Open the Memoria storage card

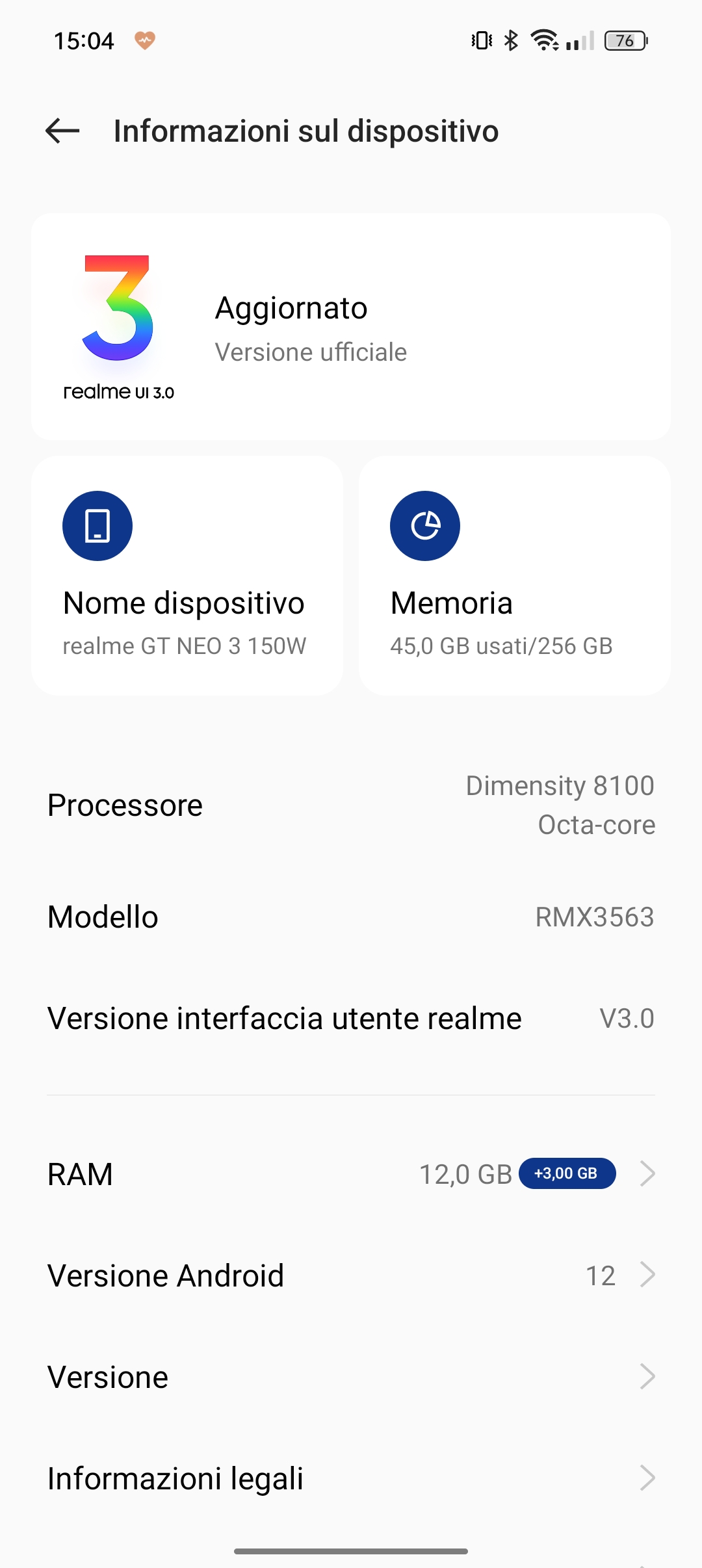[514, 576]
